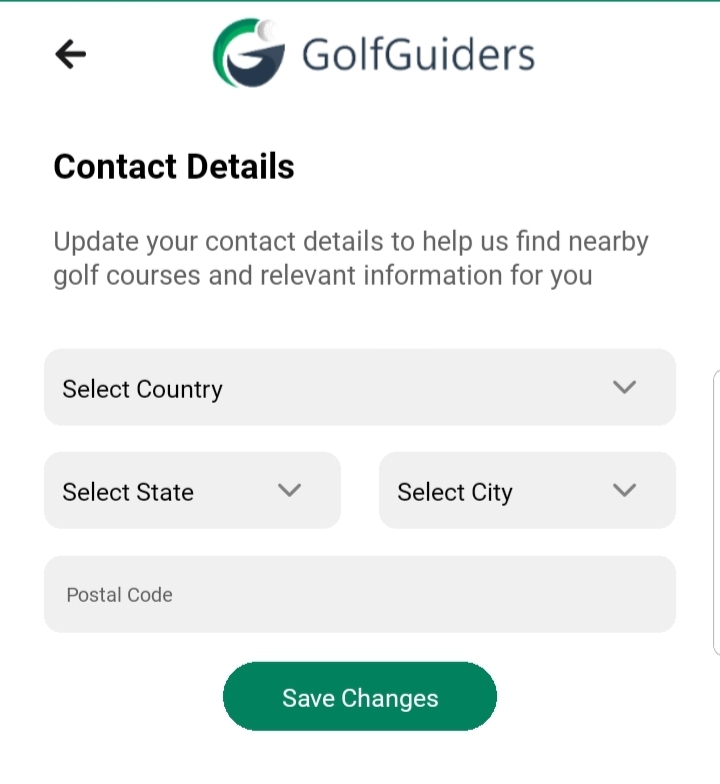Go back using the arrow icon
The width and height of the screenshot is (720, 784).
pos(71,54)
